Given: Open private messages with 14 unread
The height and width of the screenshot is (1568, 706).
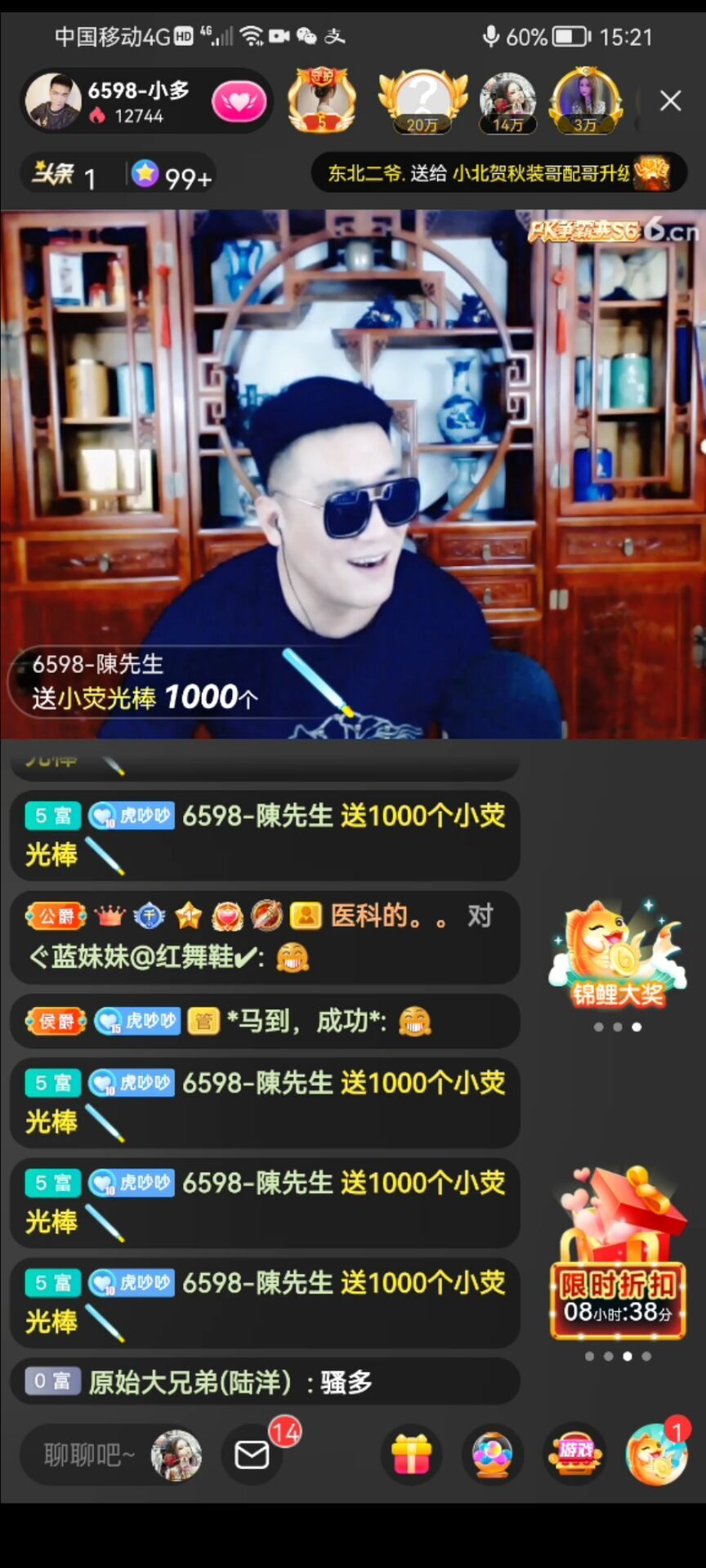Looking at the screenshot, I should (252, 1454).
